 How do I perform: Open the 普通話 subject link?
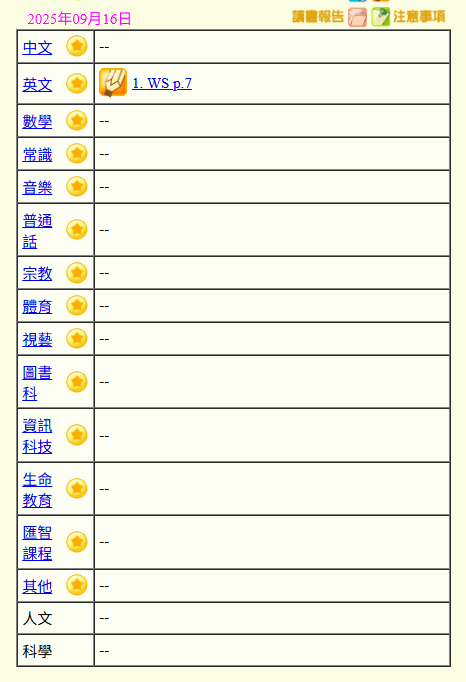(x=37, y=231)
